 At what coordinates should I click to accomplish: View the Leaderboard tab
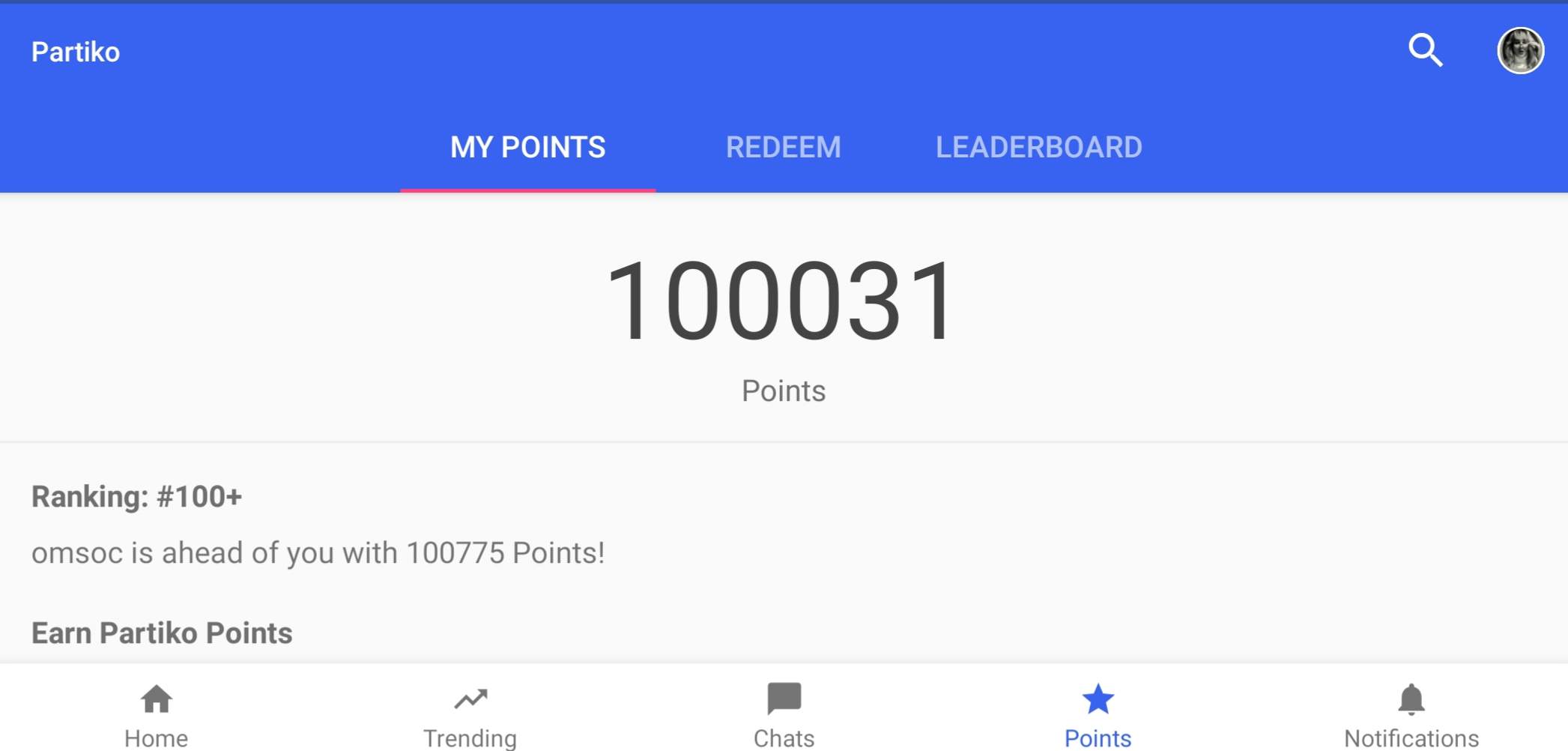tap(1038, 147)
